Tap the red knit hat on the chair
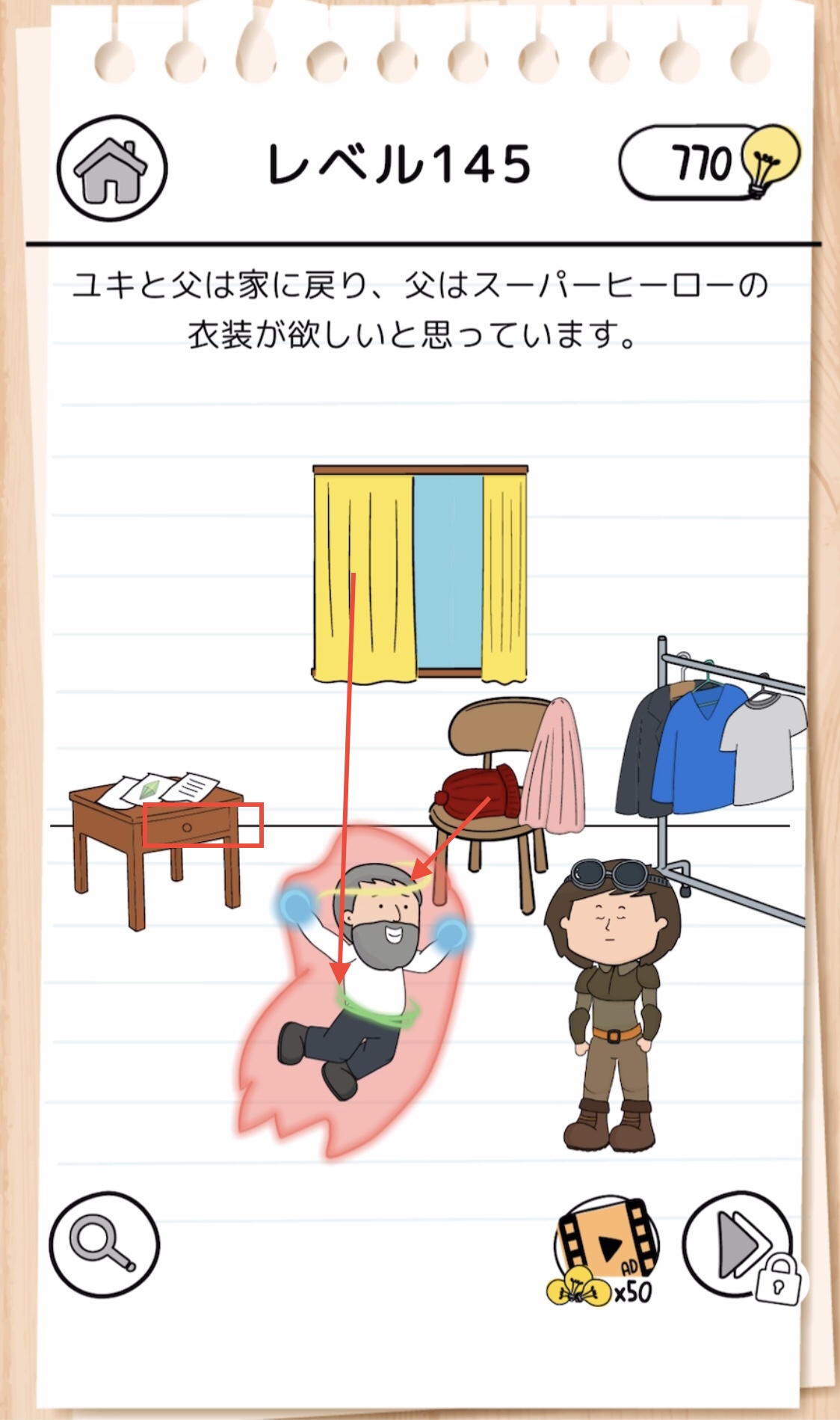This screenshot has height=1420, width=840. pyautogui.click(x=477, y=792)
